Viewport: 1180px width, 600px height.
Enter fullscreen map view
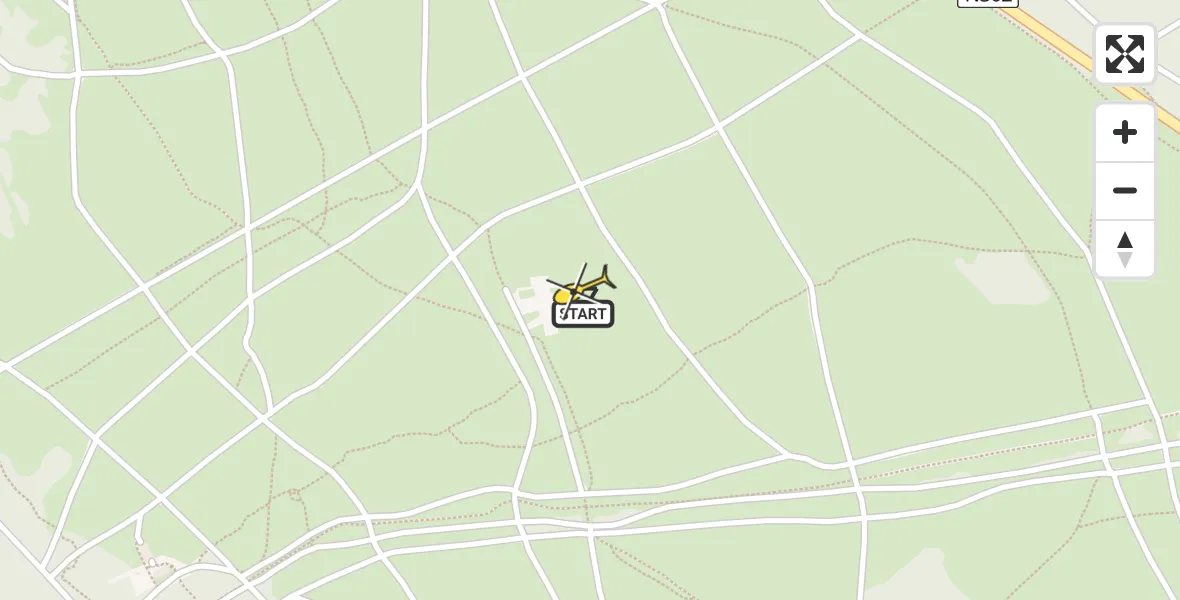point(1124,54)
